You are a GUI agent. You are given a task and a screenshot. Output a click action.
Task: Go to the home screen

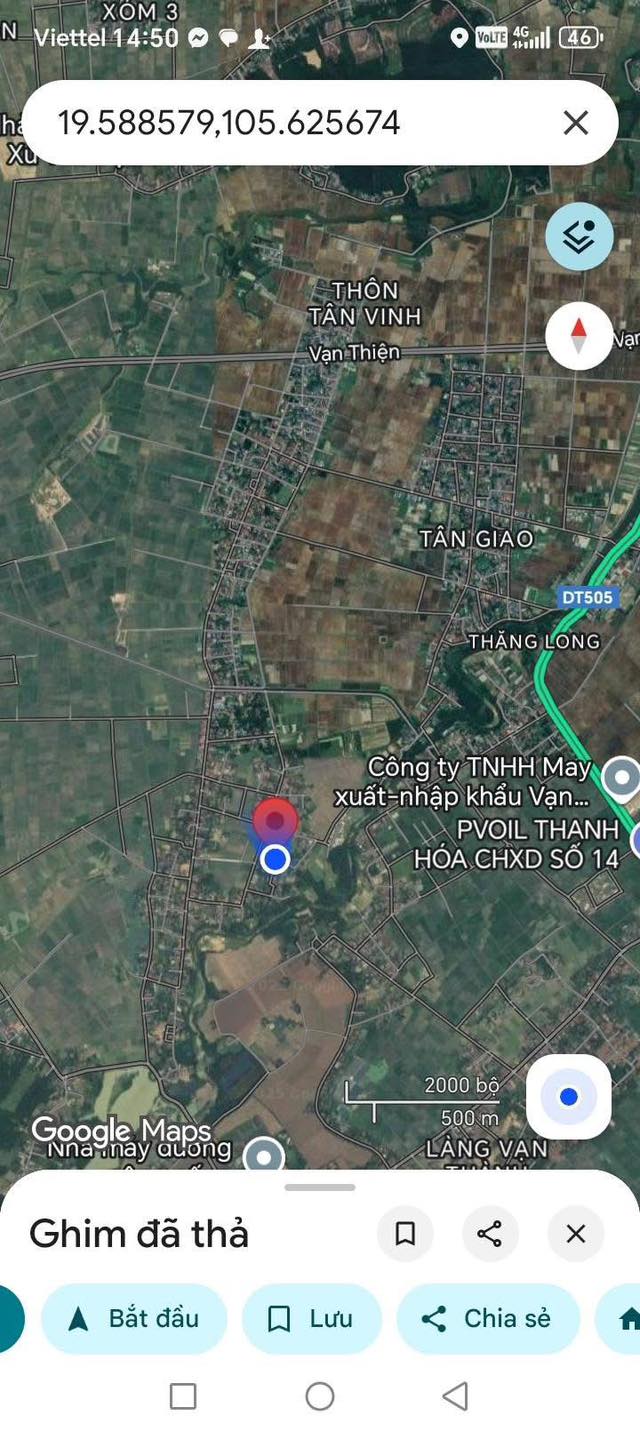point(320,1396)
